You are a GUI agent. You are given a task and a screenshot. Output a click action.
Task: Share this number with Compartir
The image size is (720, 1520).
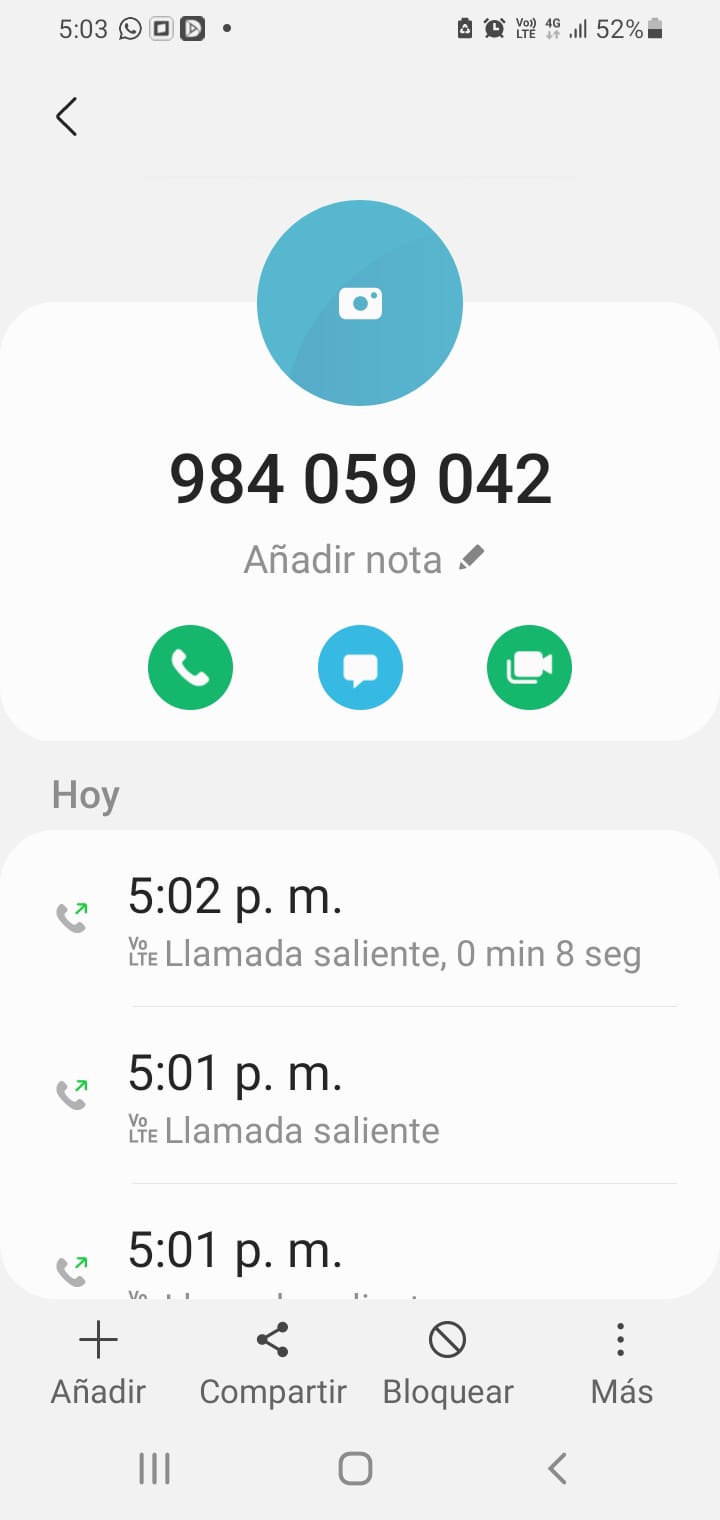click(273, 1362)
